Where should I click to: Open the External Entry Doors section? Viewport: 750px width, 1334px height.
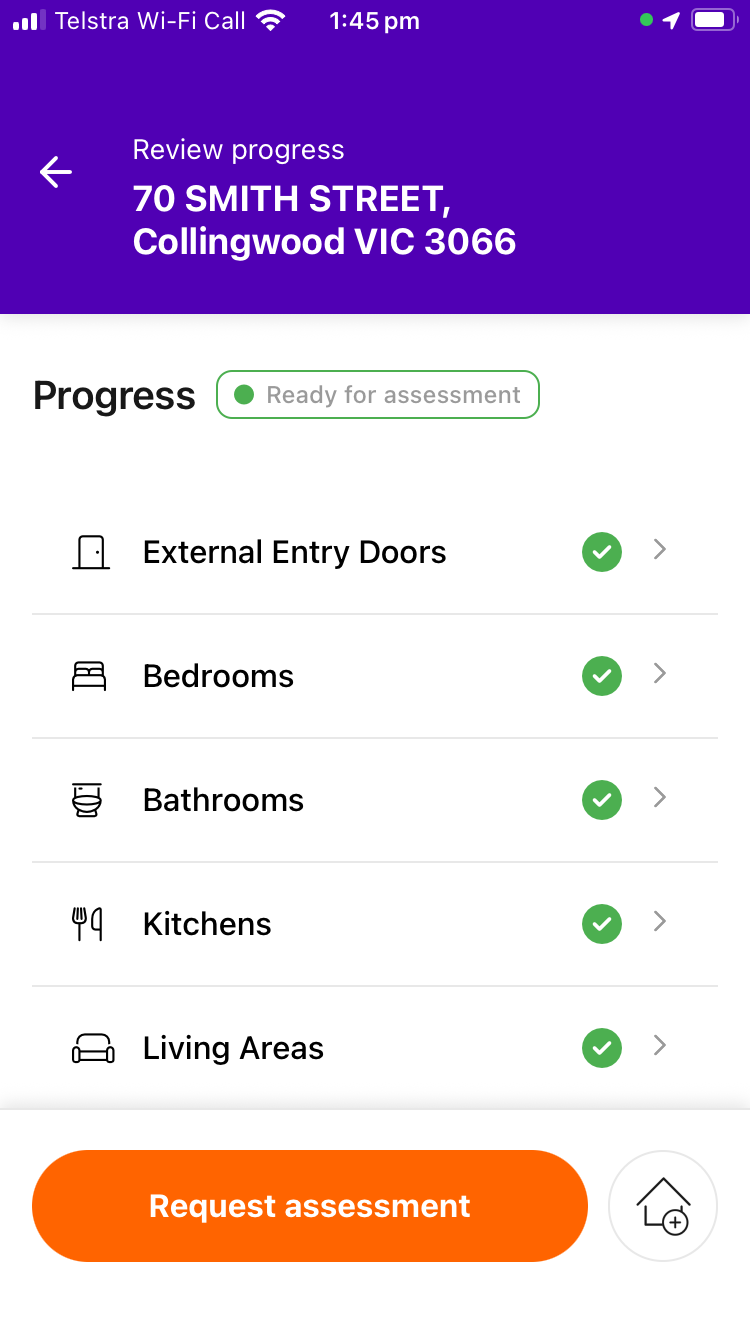pos(374,552)
